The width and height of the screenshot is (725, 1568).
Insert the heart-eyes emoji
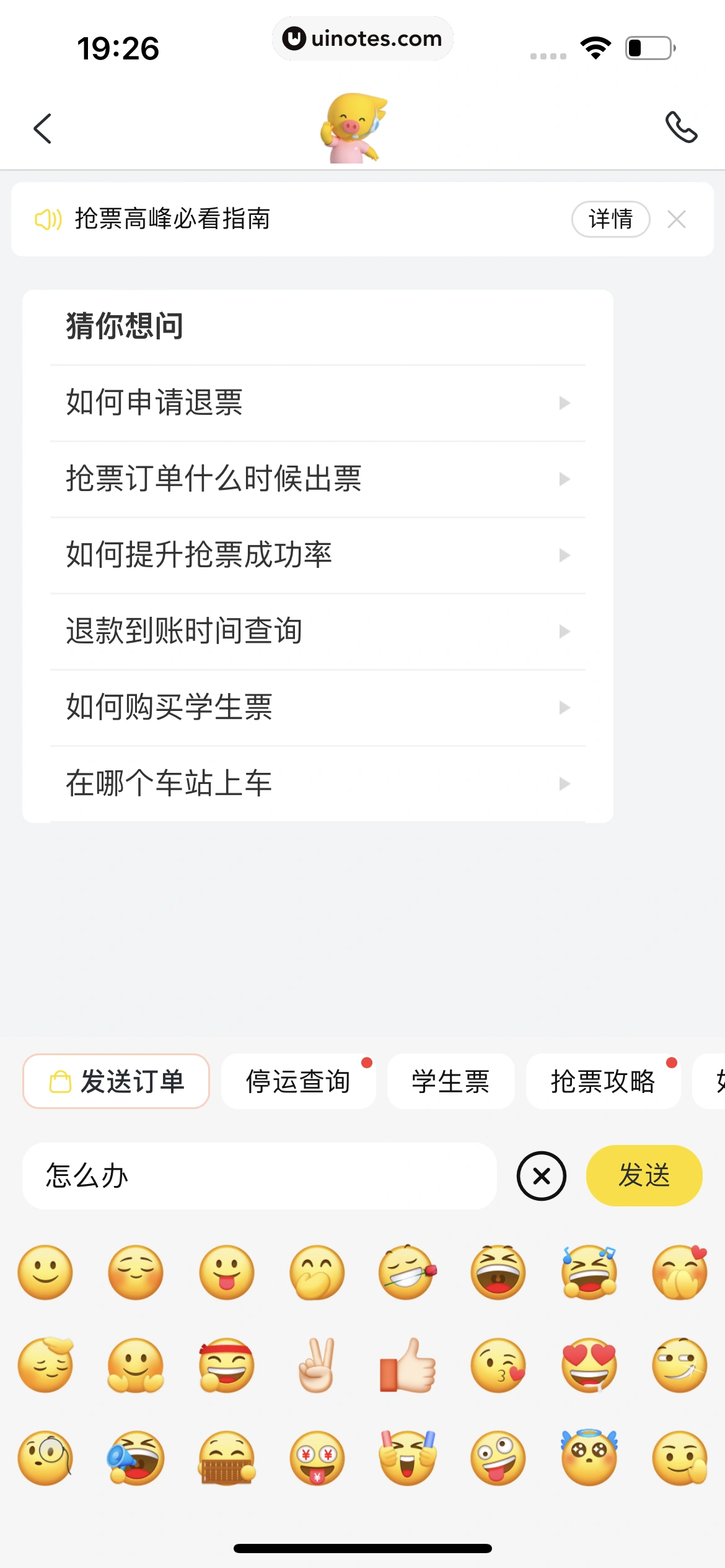(x=589, y=1365)
